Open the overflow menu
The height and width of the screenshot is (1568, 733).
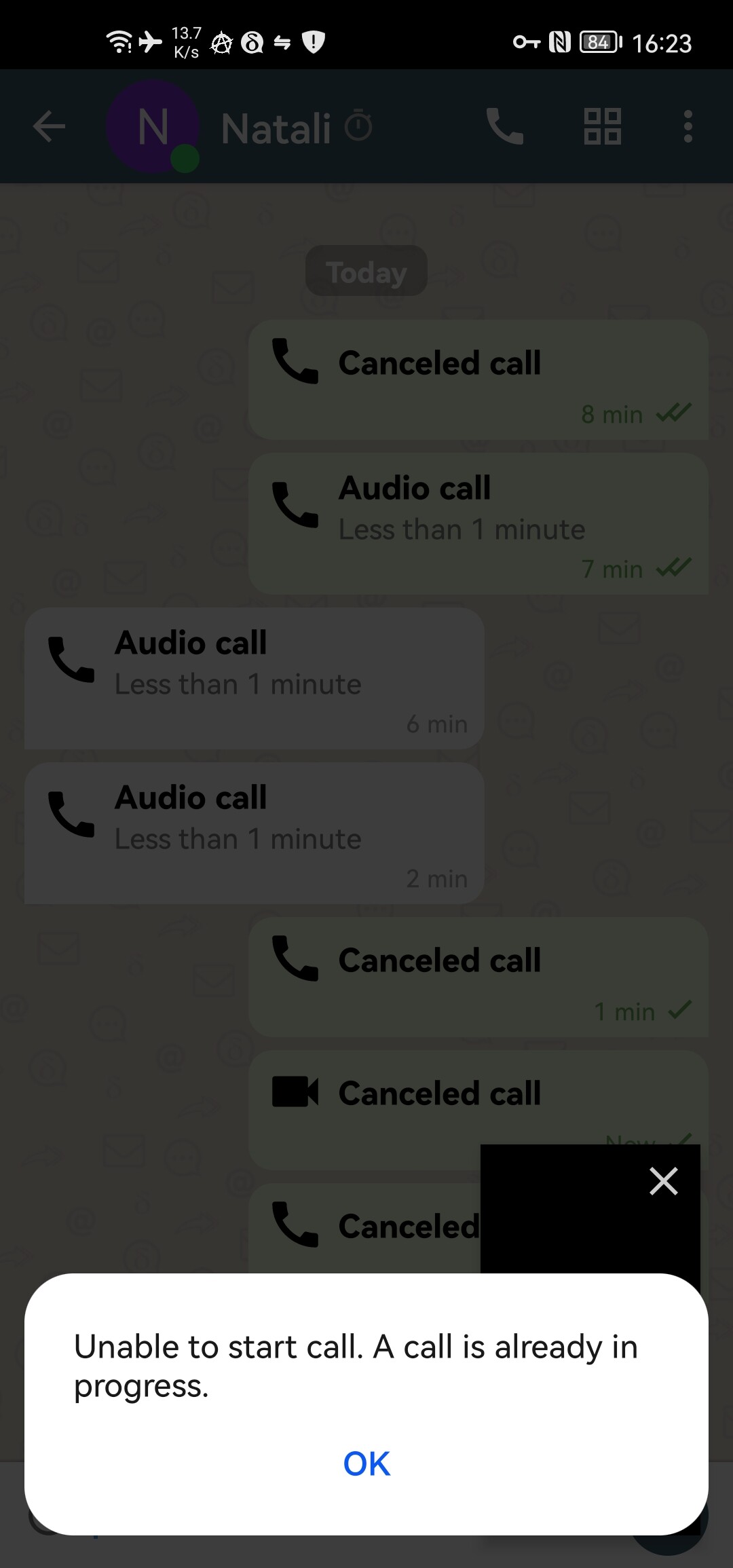coord(688,127)
